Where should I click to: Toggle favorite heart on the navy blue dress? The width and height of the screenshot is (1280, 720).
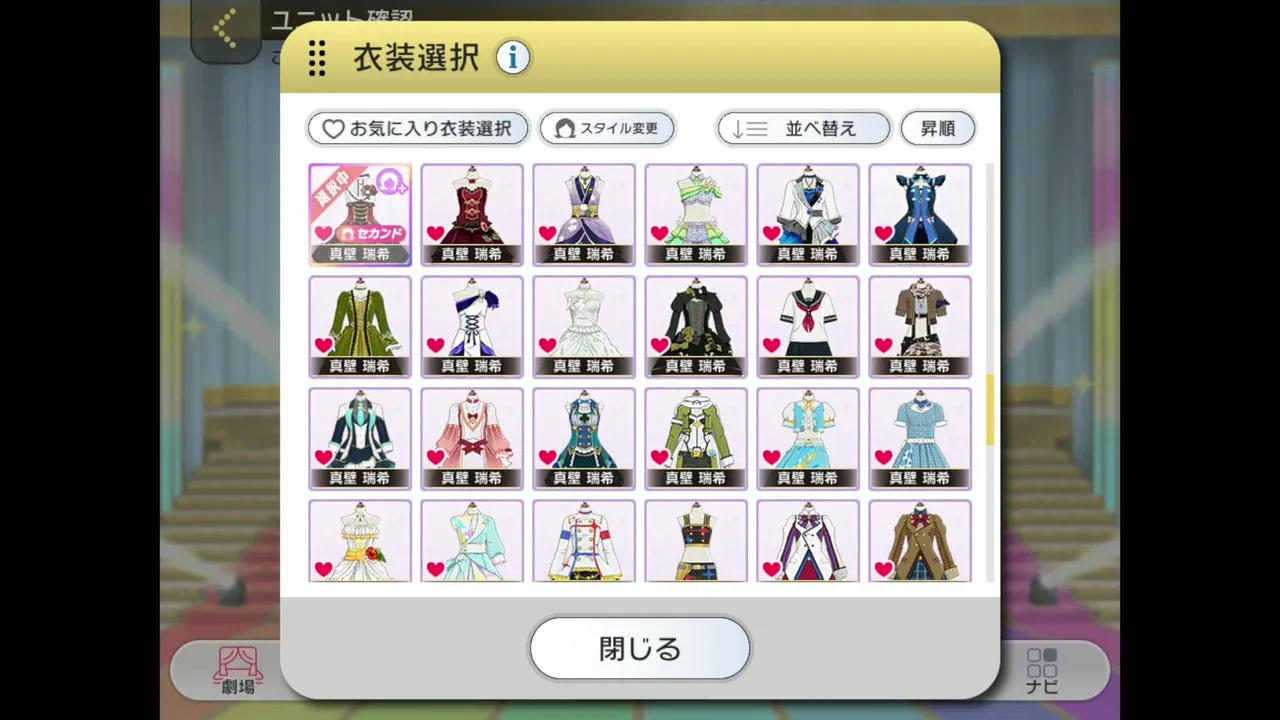(883, 233)
